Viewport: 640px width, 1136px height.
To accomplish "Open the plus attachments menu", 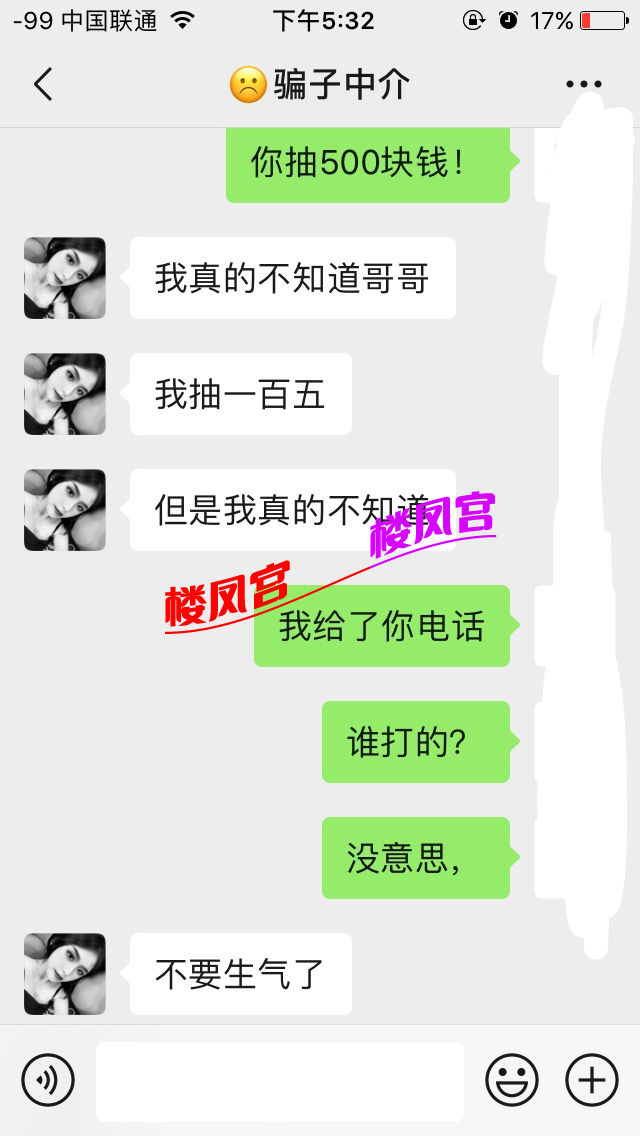I will coord(592,1081).
